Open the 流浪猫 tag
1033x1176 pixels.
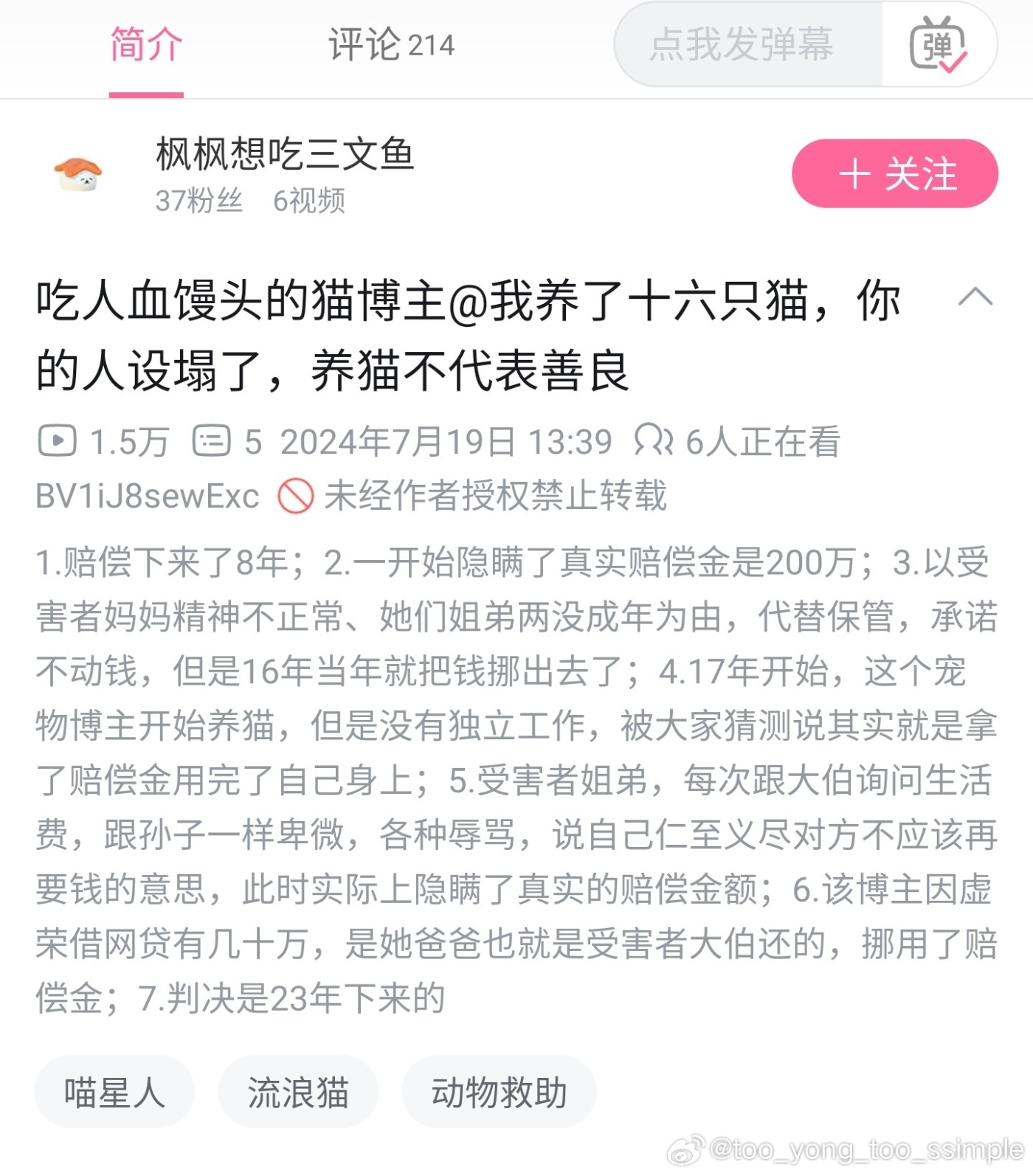point(298,1092)
